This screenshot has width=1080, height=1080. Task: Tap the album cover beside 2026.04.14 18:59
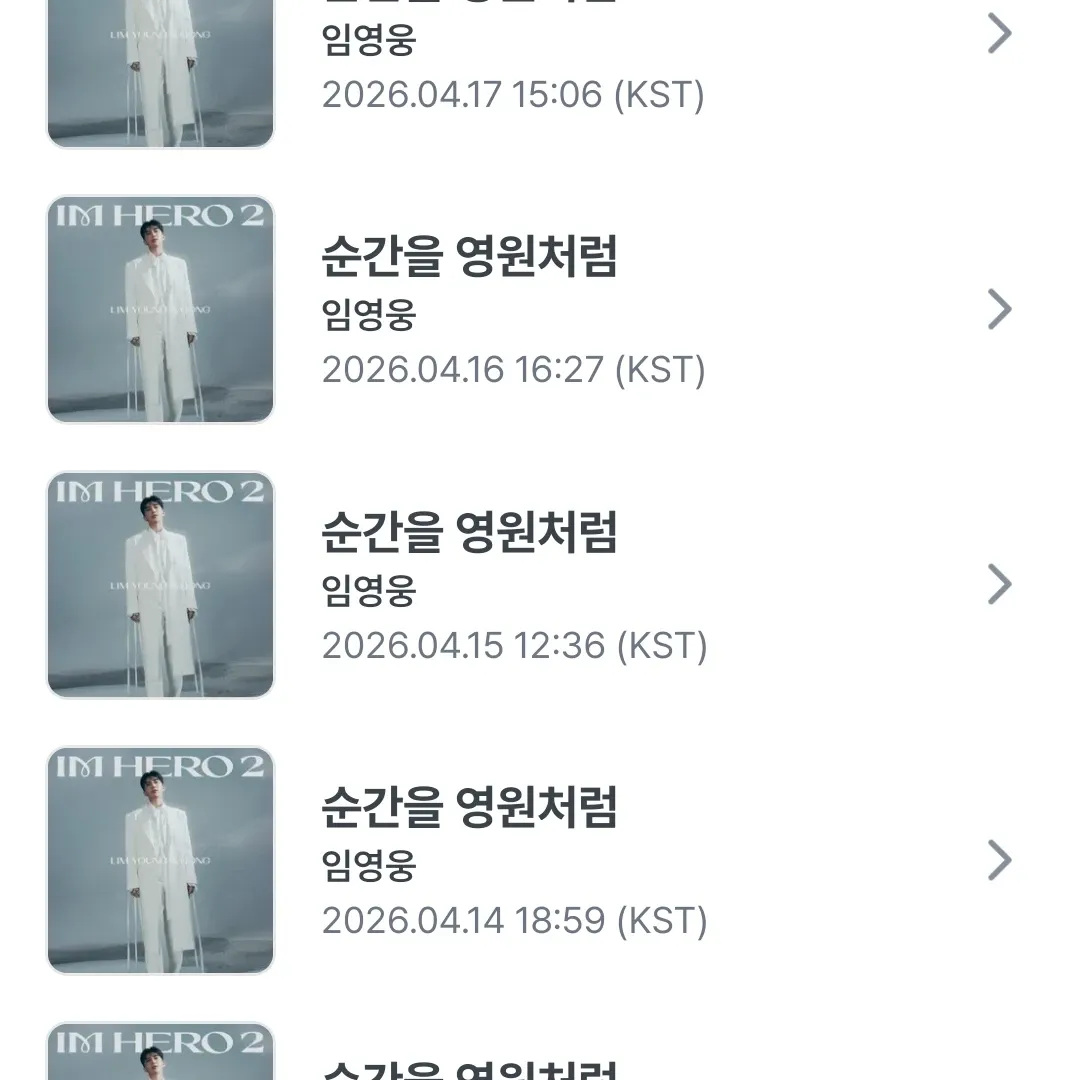pos(161,859)
